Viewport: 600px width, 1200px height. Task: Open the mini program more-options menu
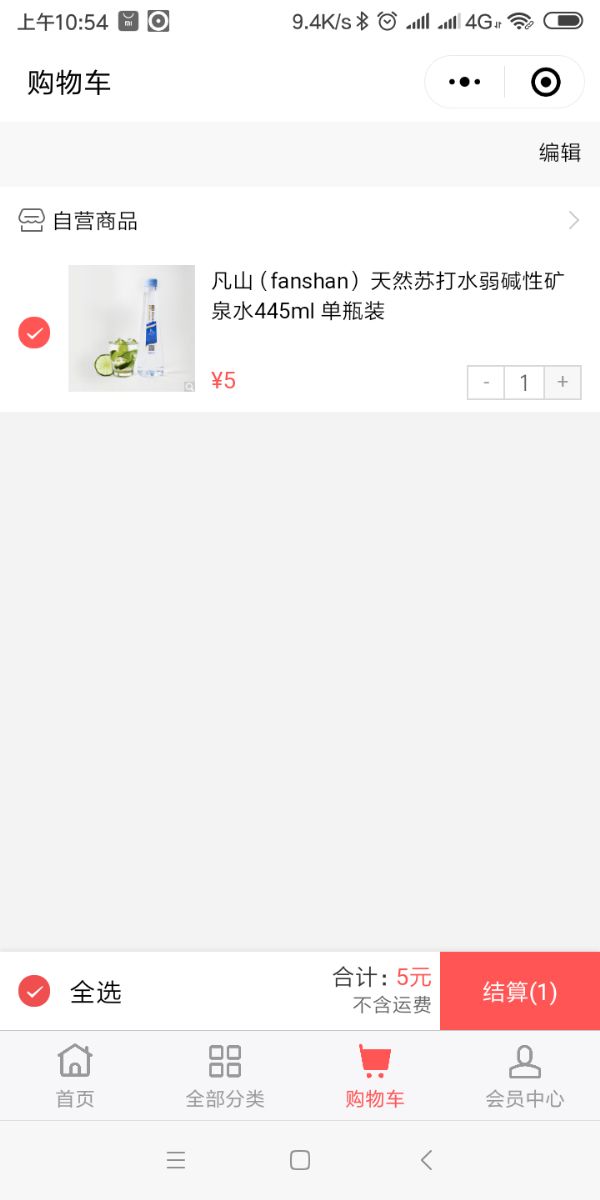[465, 82]
